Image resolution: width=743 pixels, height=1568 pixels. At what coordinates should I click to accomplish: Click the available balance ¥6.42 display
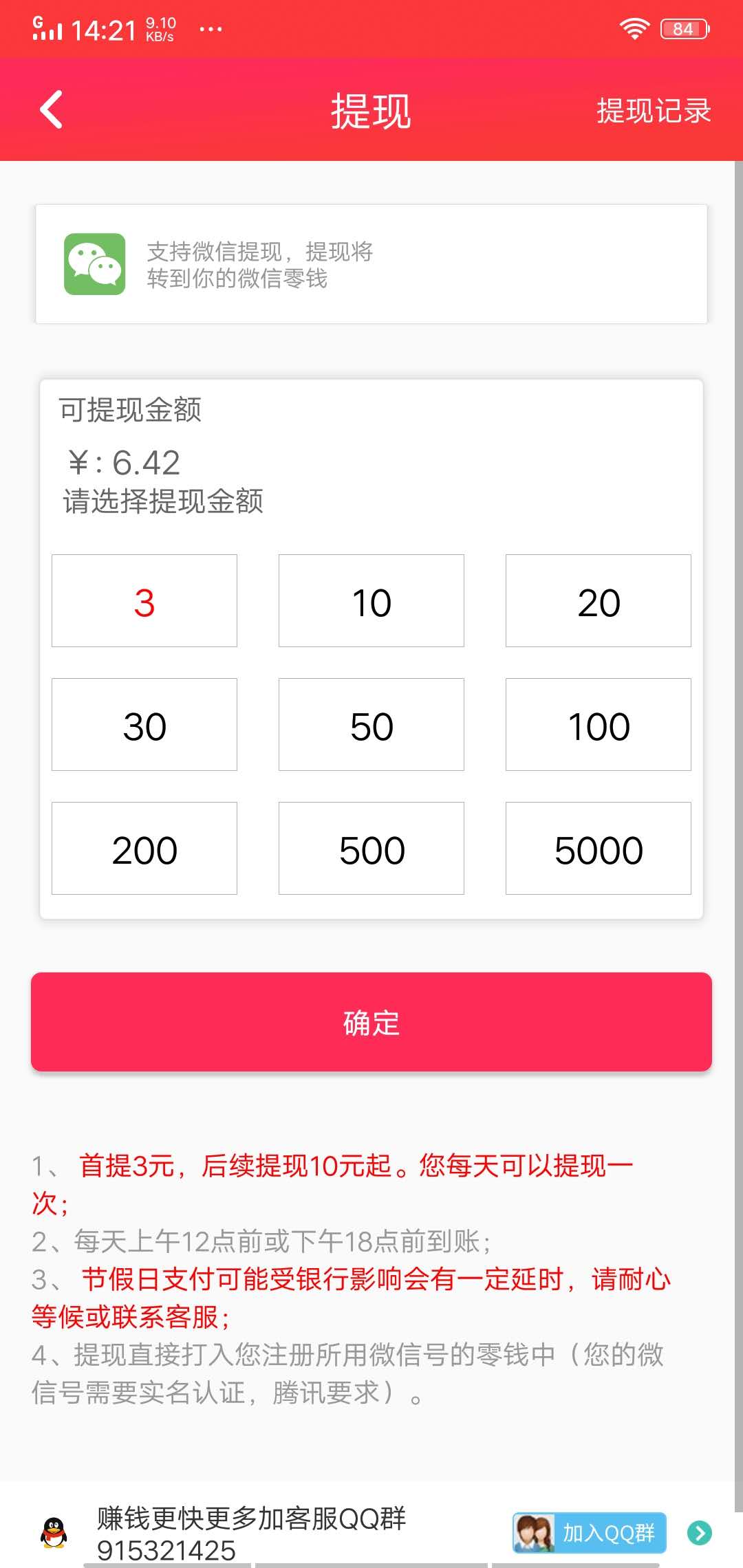pos(122,463)
